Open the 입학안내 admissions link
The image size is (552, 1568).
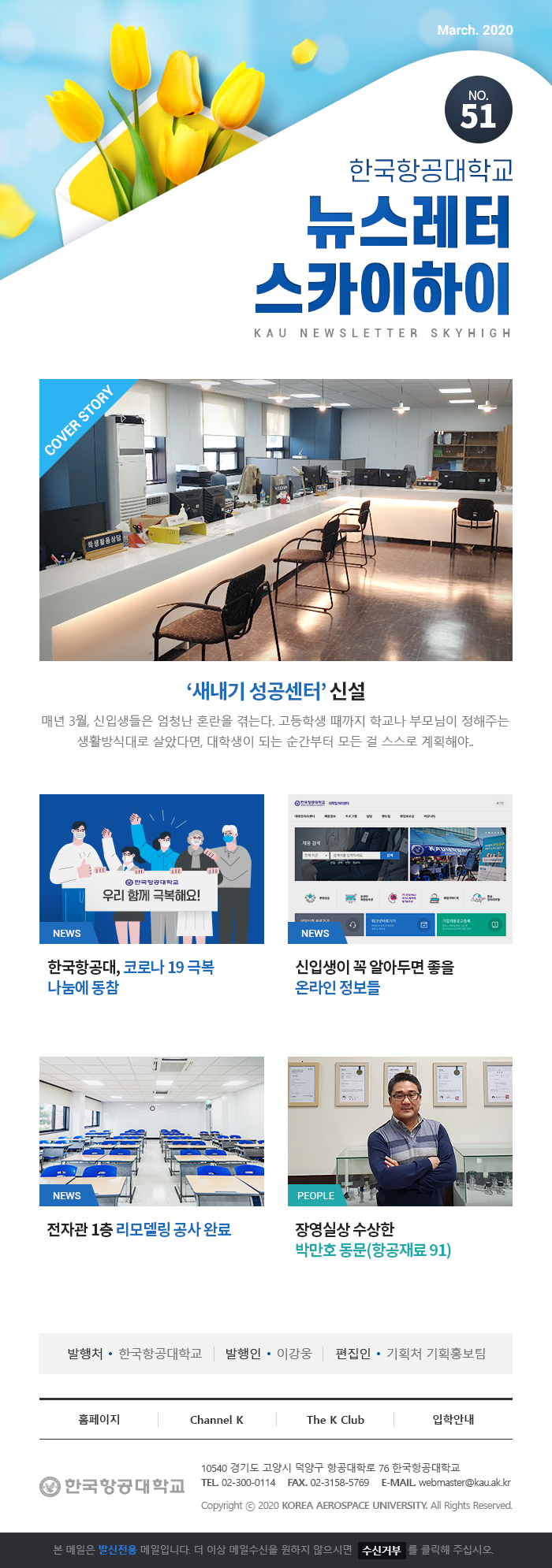coord(453,1419)
